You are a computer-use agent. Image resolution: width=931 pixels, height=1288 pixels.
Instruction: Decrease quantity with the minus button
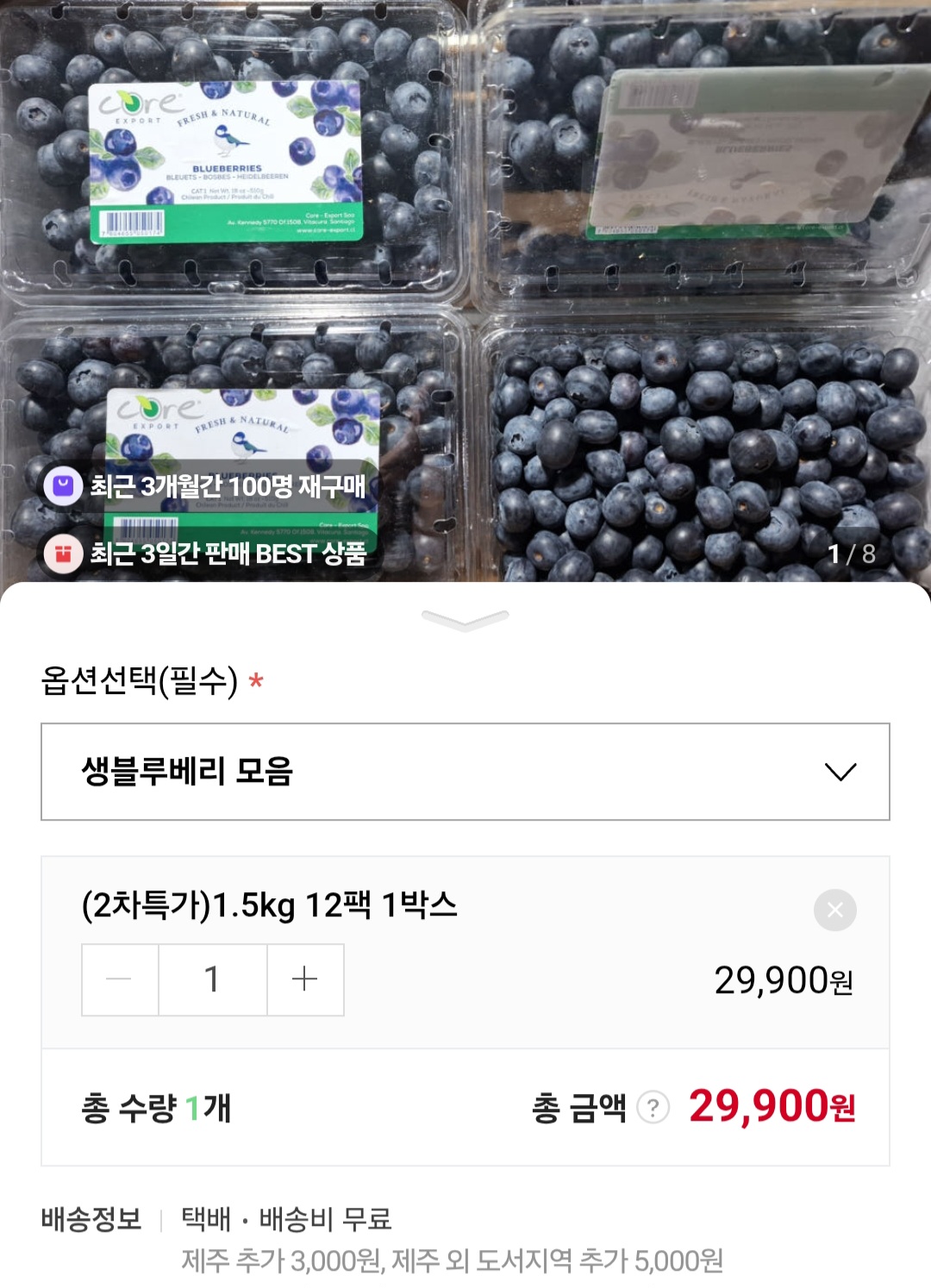(120, 979)
